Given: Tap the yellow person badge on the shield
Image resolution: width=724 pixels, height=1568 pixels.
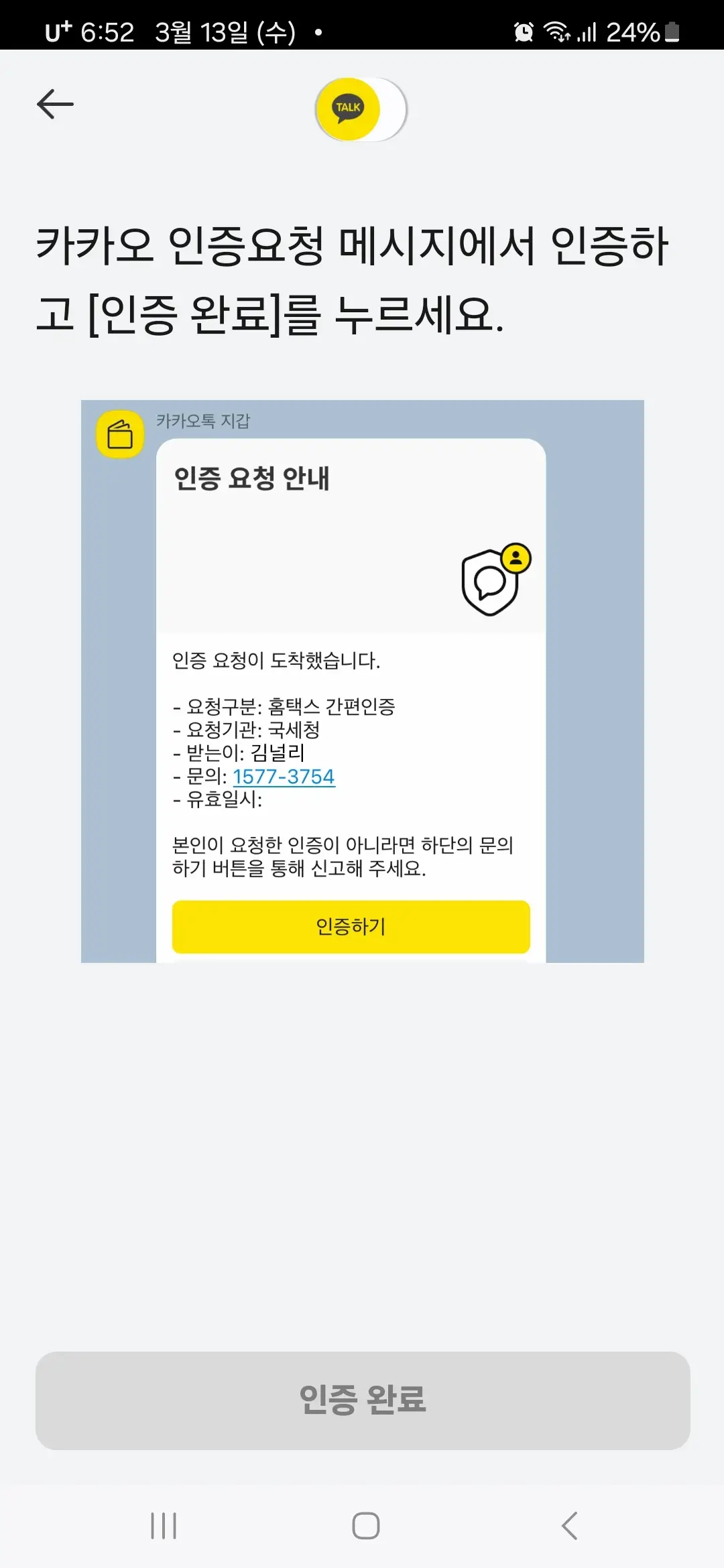Looking at the screenshot, I should (516, 558).
